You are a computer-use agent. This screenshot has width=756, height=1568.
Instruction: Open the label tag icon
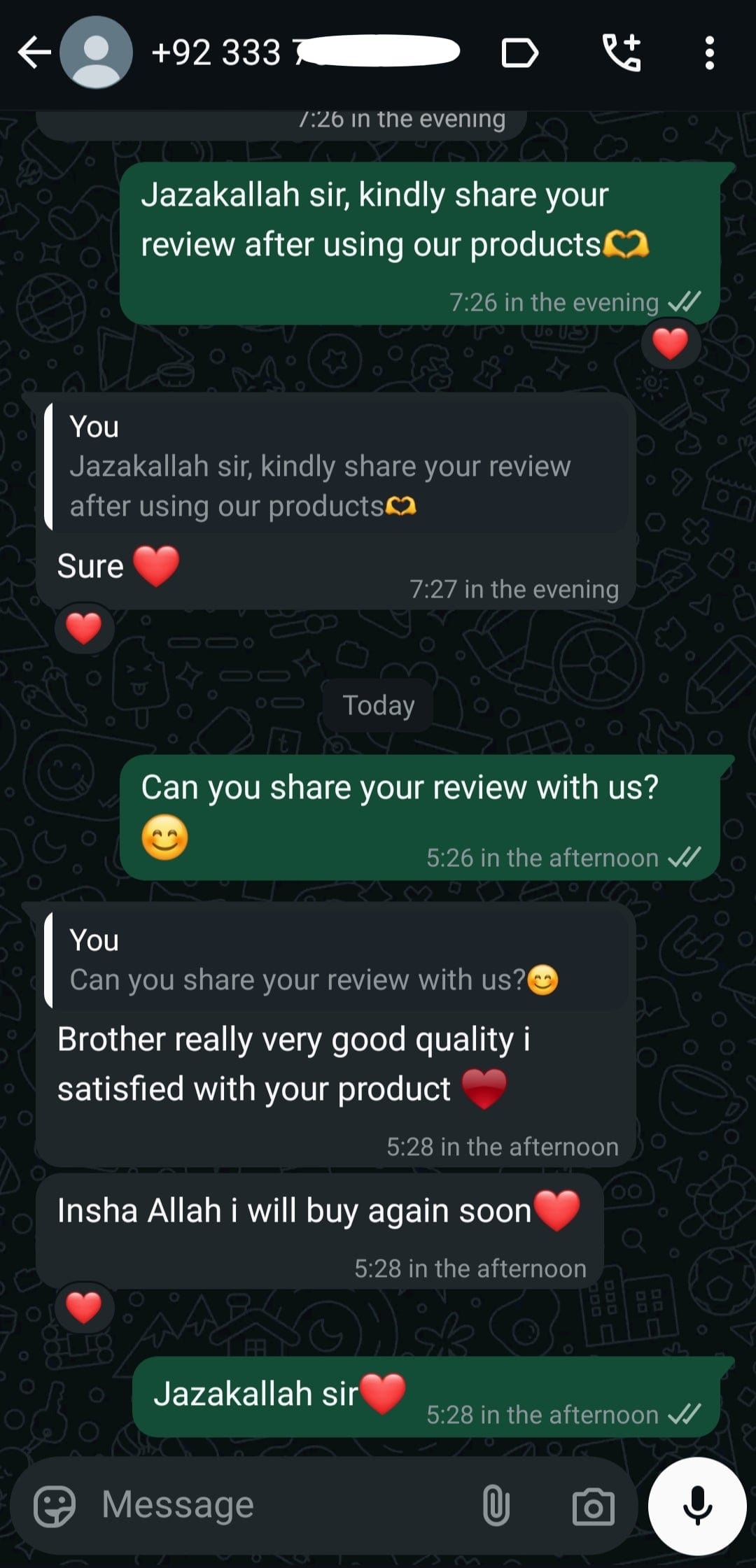[x=520, y=53]
